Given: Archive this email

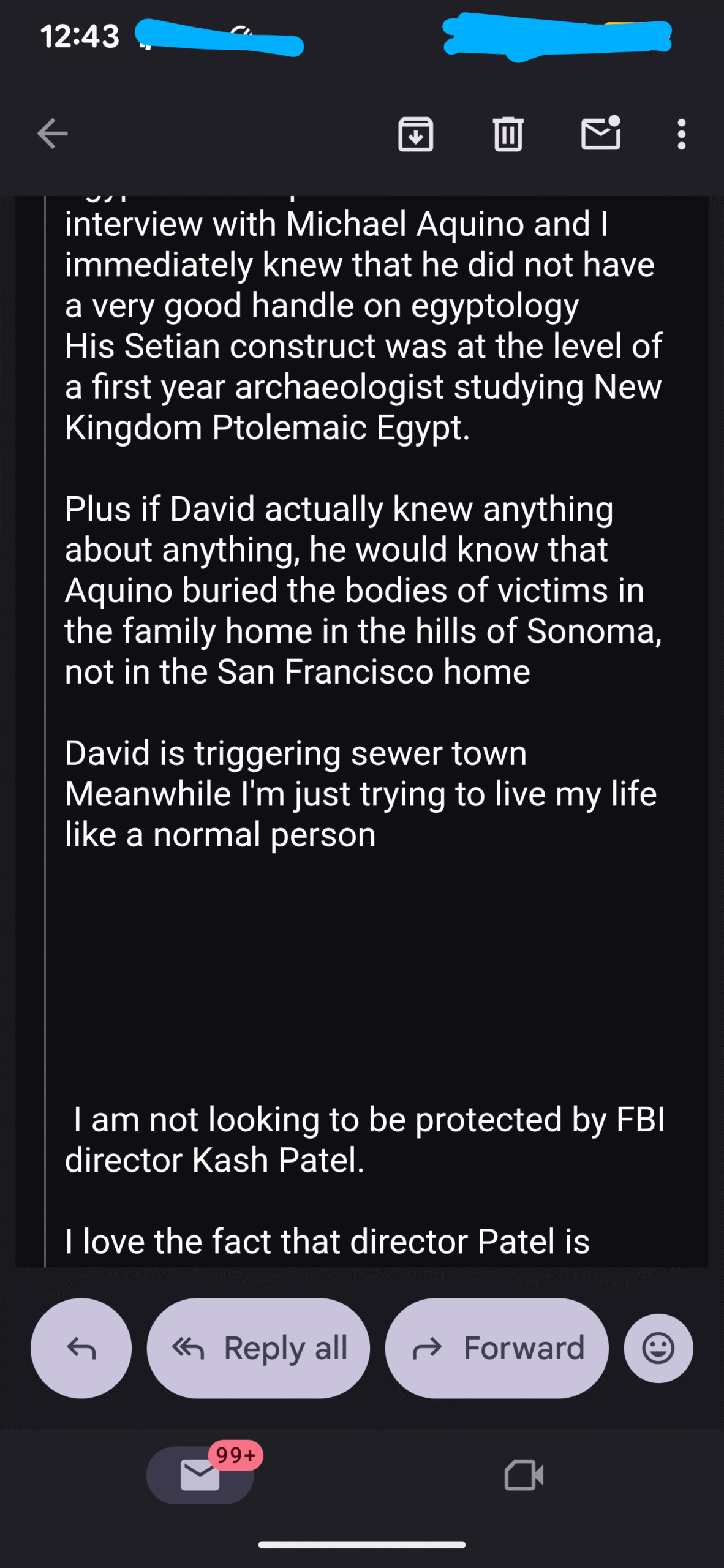Looking at the screenshot, I should click(416, 134).
